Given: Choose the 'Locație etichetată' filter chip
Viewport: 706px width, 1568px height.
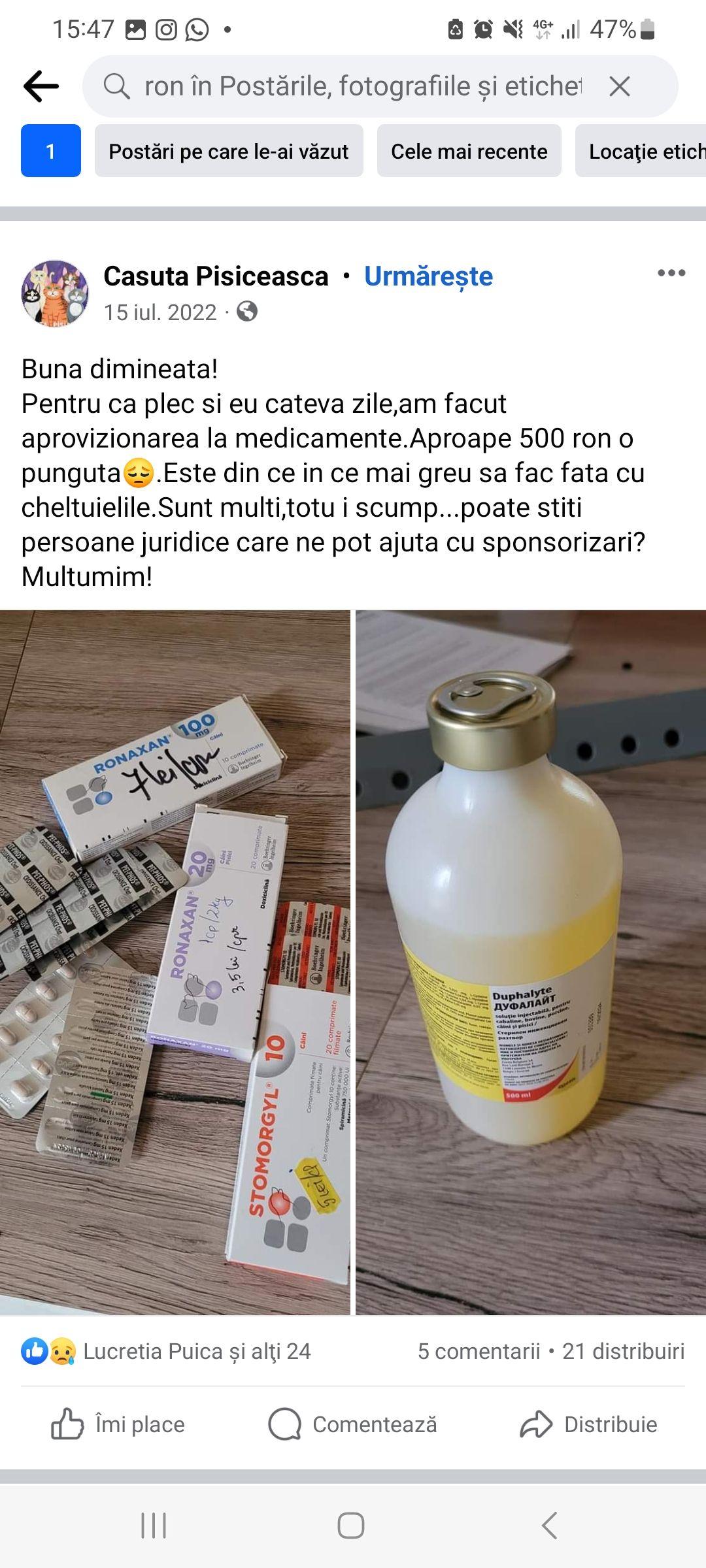Looking at the screenshot, I should (x=644, y=151).
